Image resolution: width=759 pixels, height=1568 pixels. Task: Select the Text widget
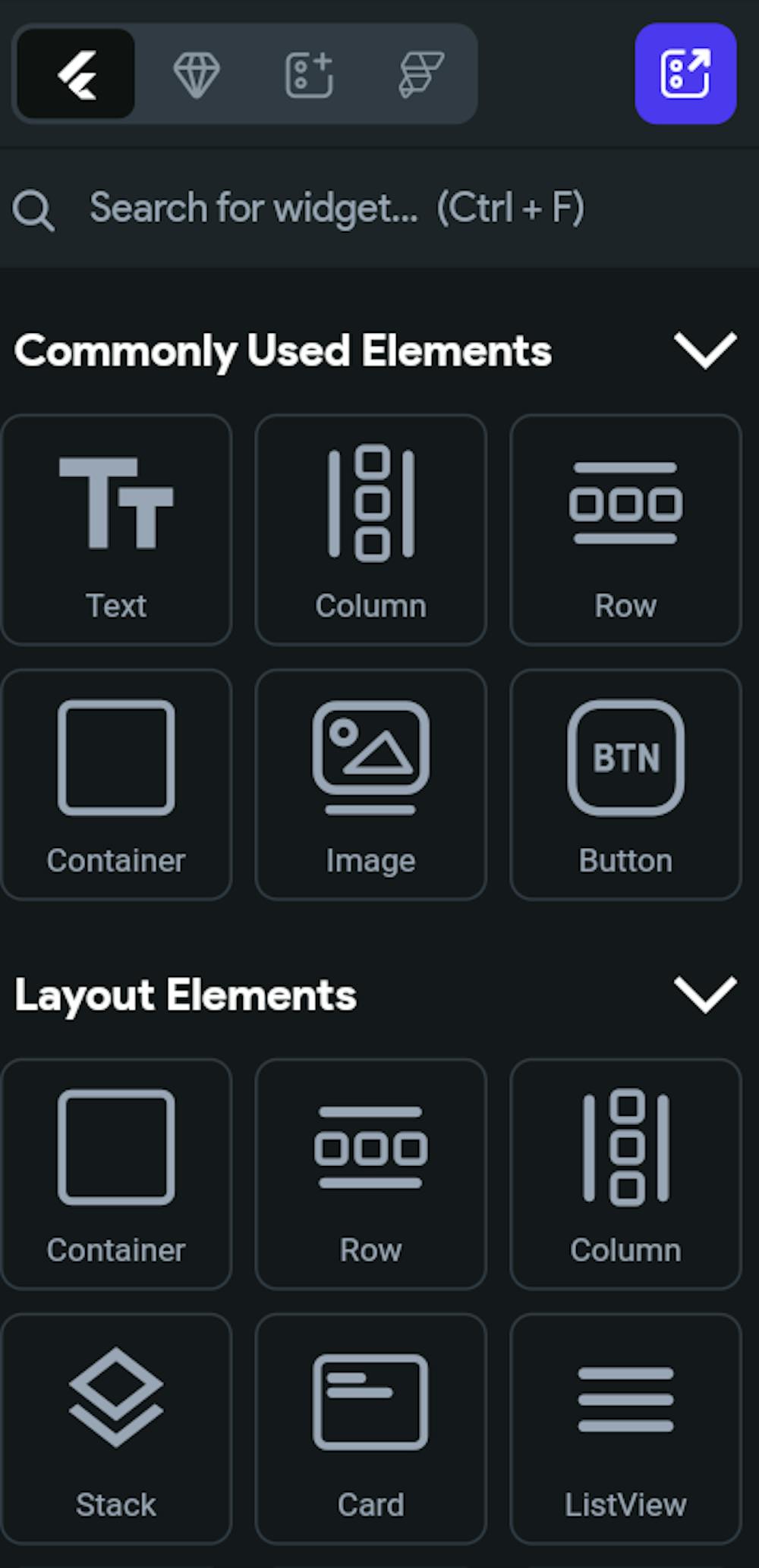pyautogui.click(x=116, y=529)
